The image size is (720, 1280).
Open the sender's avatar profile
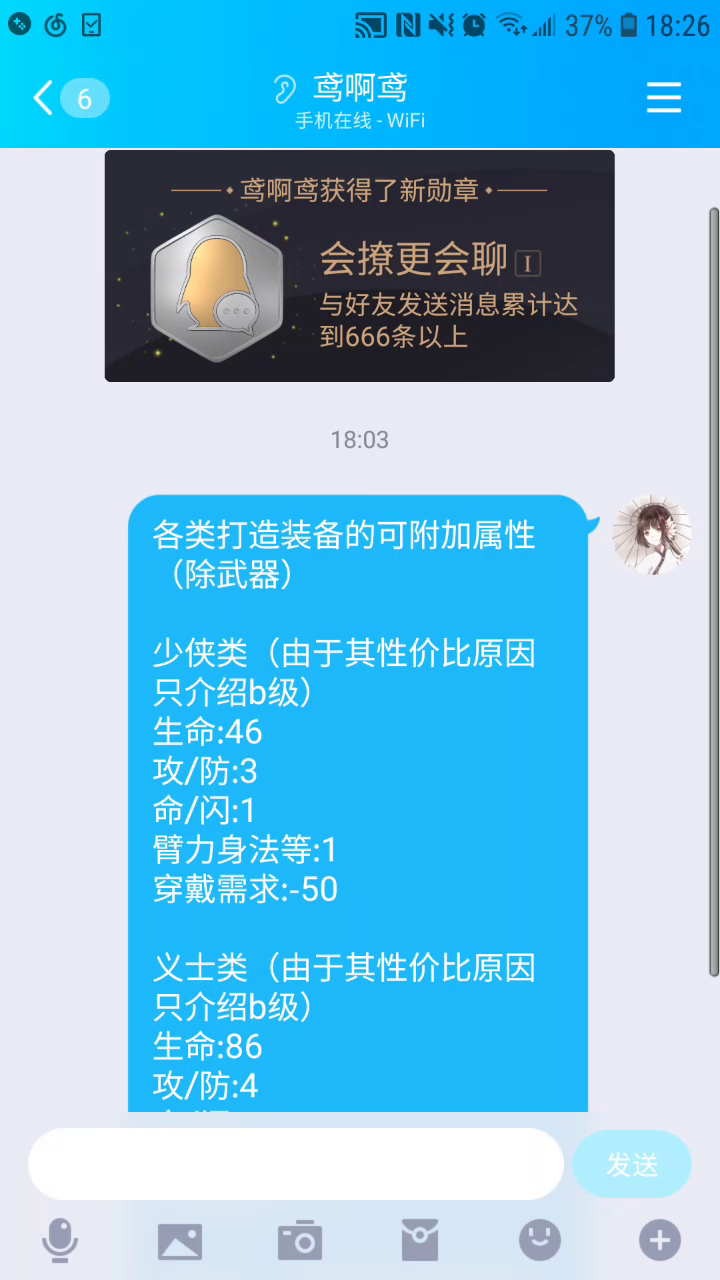[x=652, y=534]
